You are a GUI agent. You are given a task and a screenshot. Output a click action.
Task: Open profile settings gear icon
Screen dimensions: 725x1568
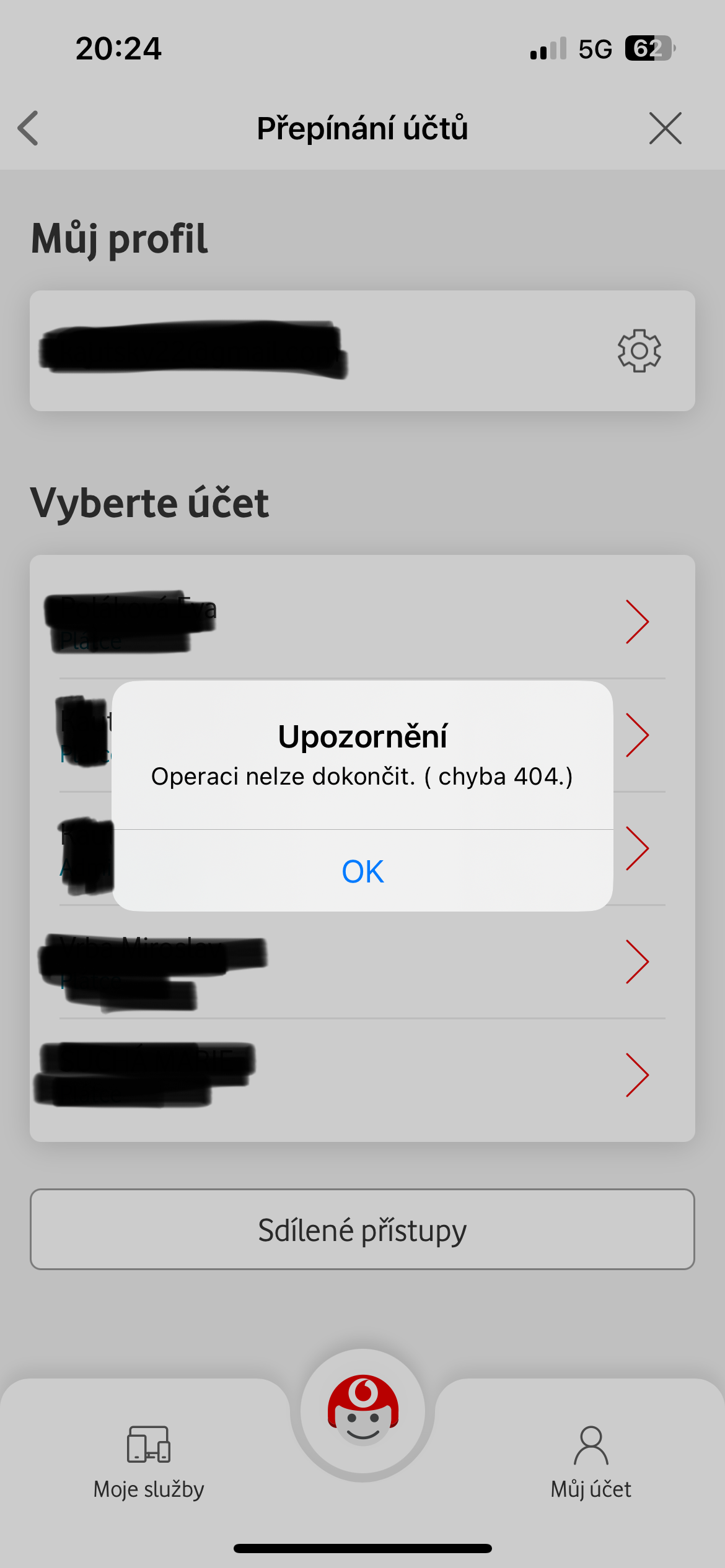[x=639, y=351]
